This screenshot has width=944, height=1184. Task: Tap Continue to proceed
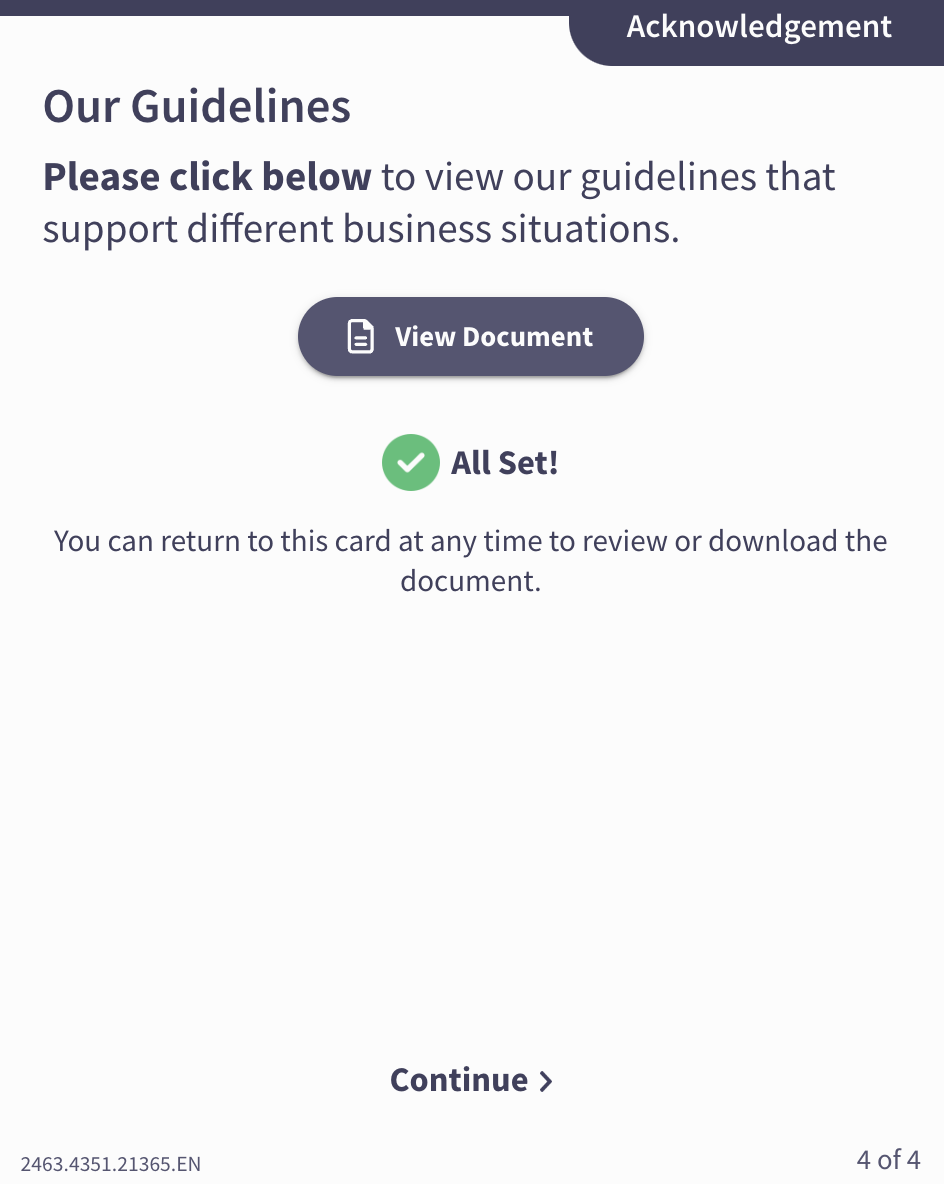(x=470, y=1080)
